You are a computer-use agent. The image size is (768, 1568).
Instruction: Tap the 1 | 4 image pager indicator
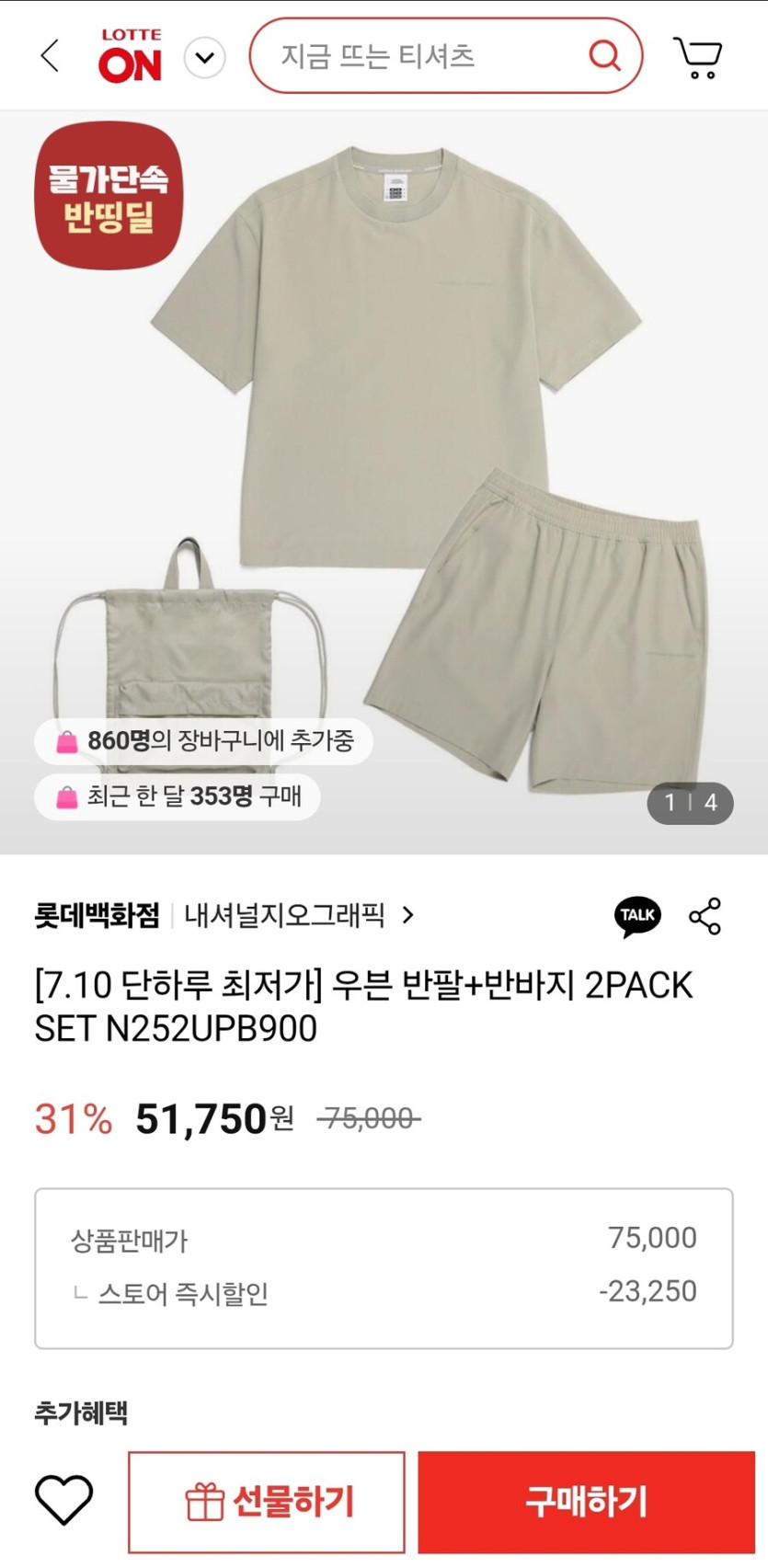point(691,802)
